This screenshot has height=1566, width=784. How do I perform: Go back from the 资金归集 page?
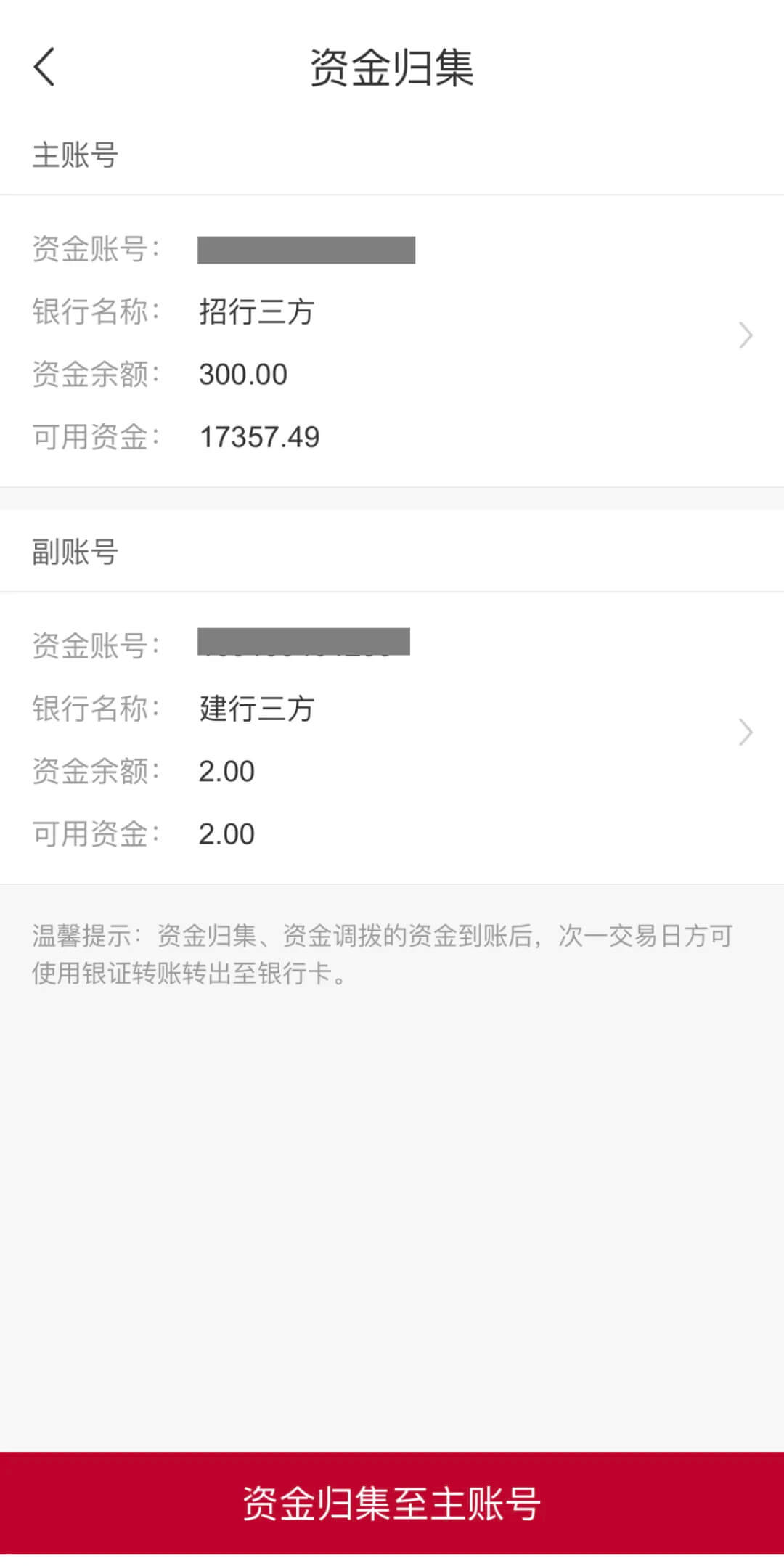44,68
